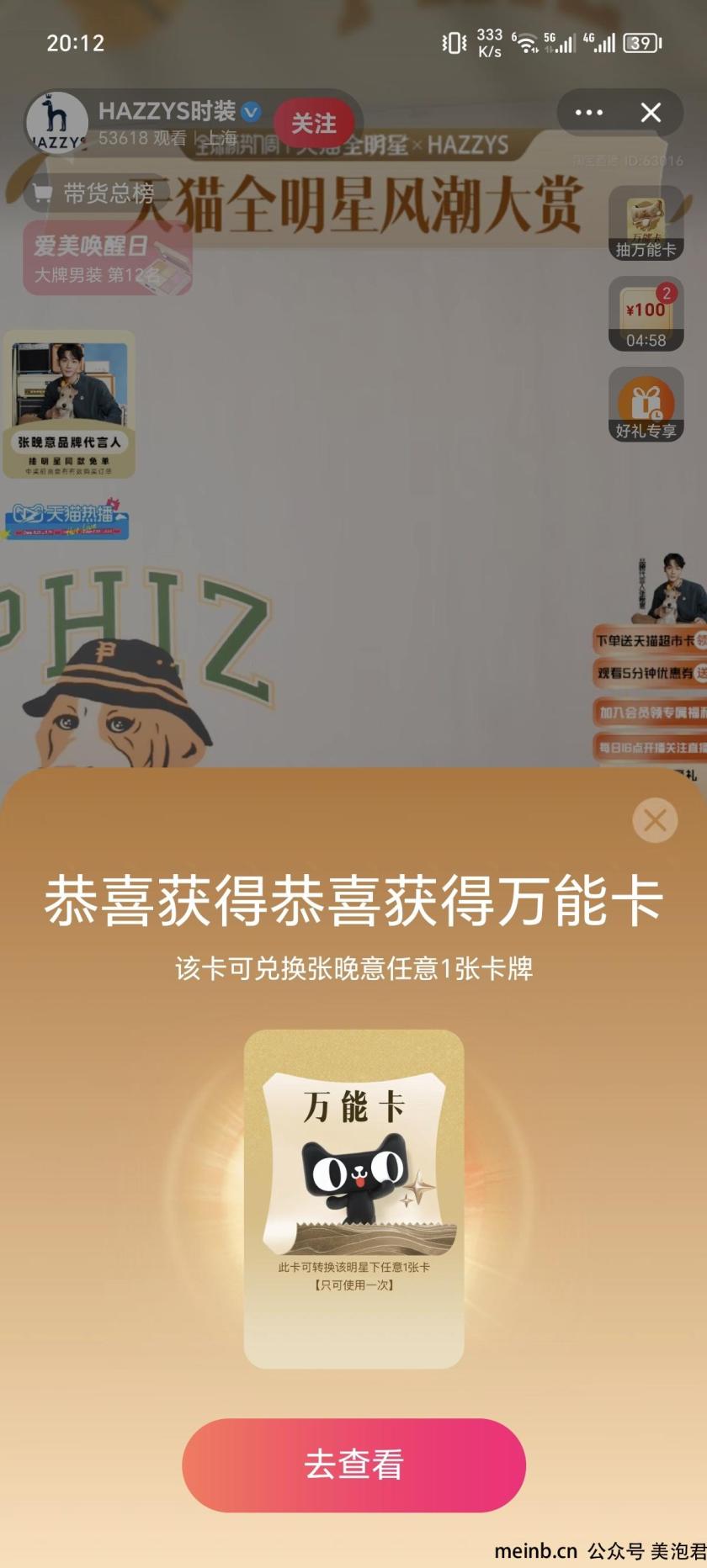Screen dimensions: 707x1568
Task: Open 天猫热播 badge
Action: coord(67,517)
